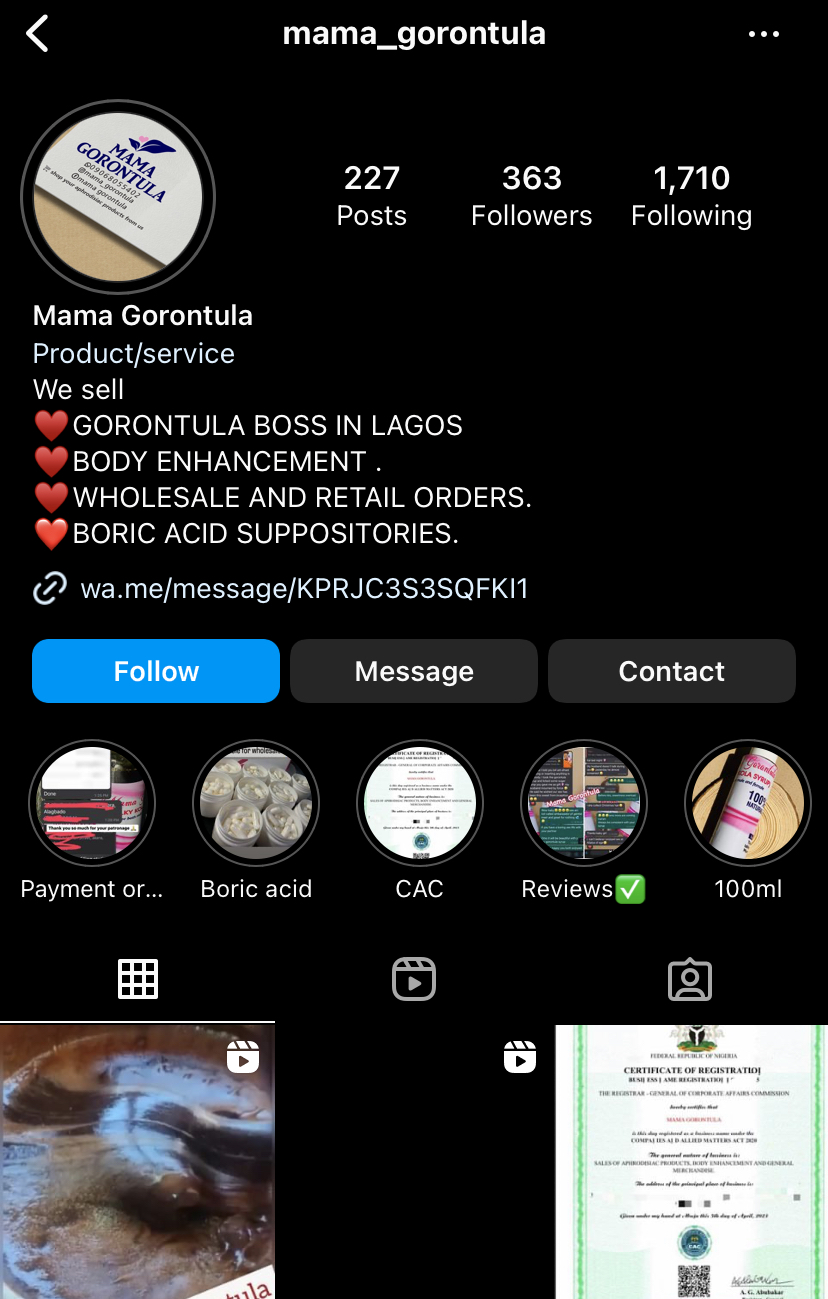The height and width of the screenshot is (1299, 828).
Task: Open the three-dot overflow menu
Action: coord(764,34)
